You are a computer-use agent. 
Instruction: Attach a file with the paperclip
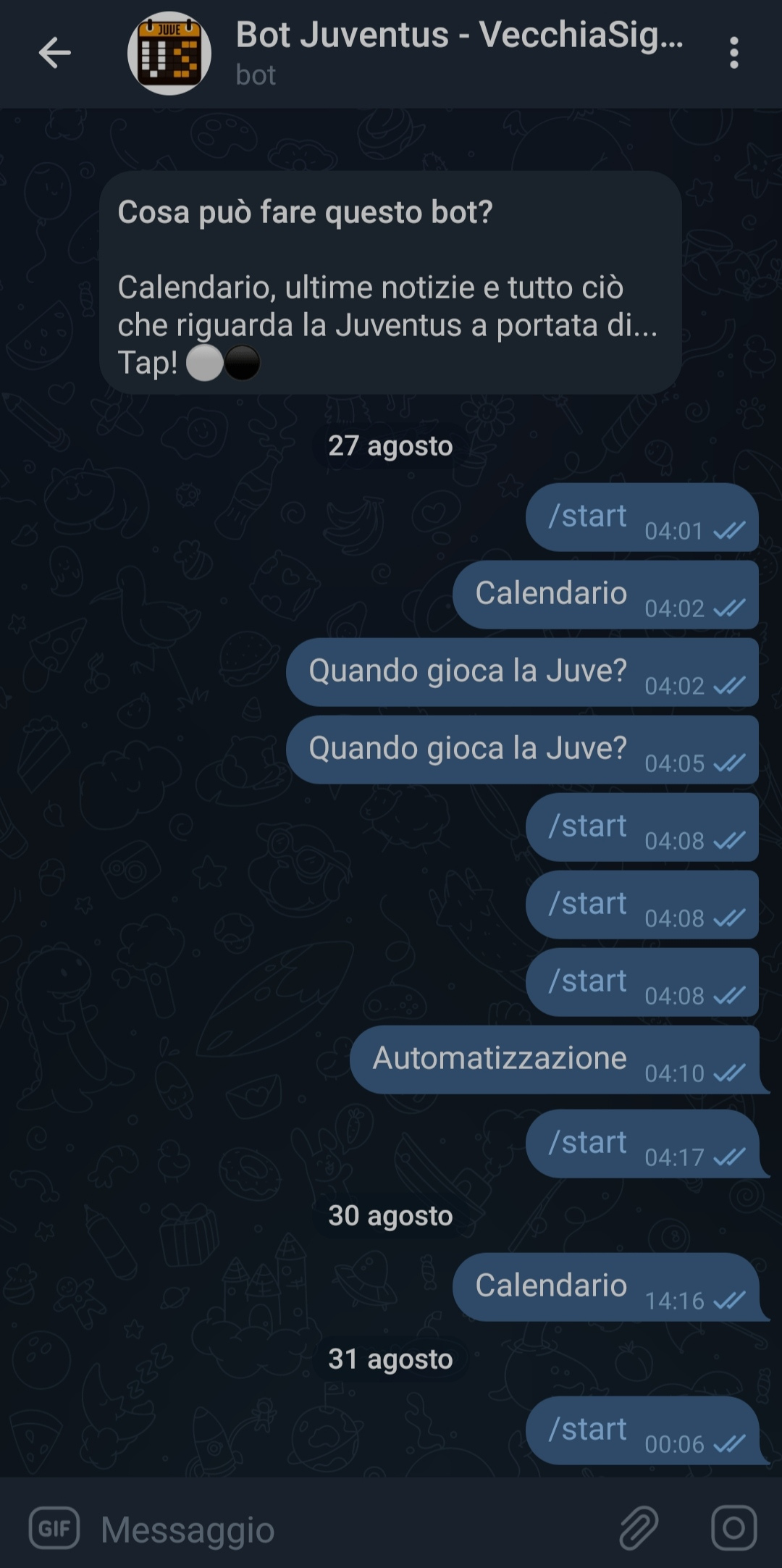(639, 1528)
